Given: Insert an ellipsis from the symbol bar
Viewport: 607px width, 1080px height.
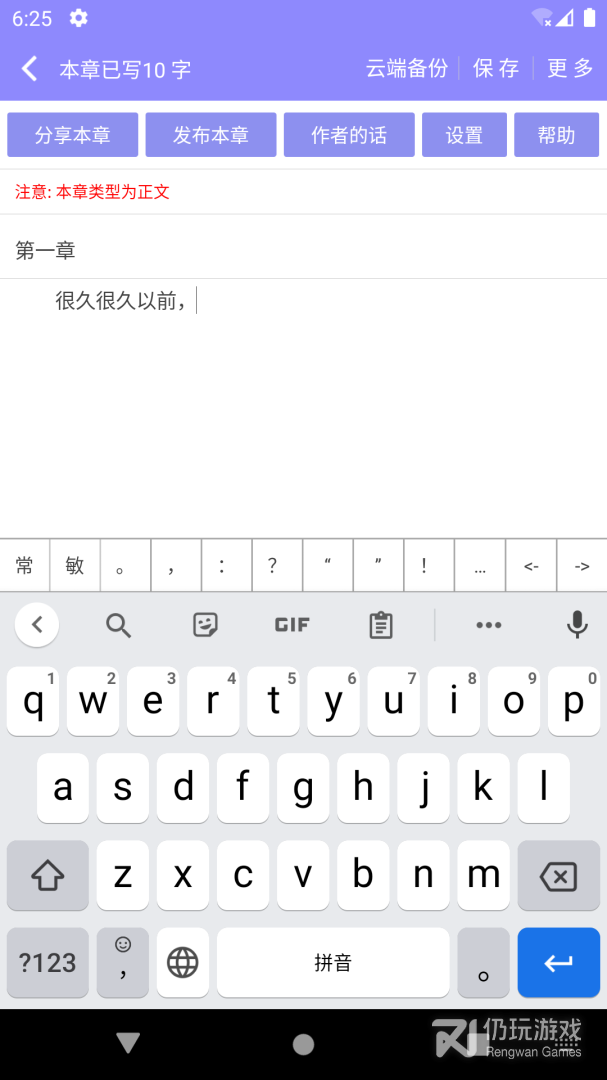Looking at the screenshot, I should 480,566.
